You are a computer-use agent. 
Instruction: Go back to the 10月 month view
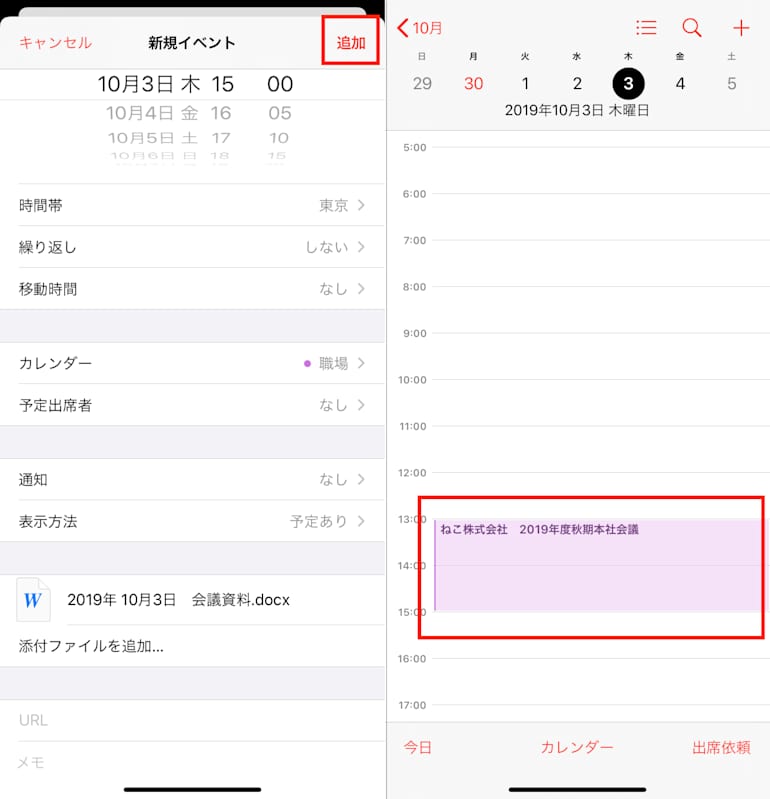tap(420, 28)
